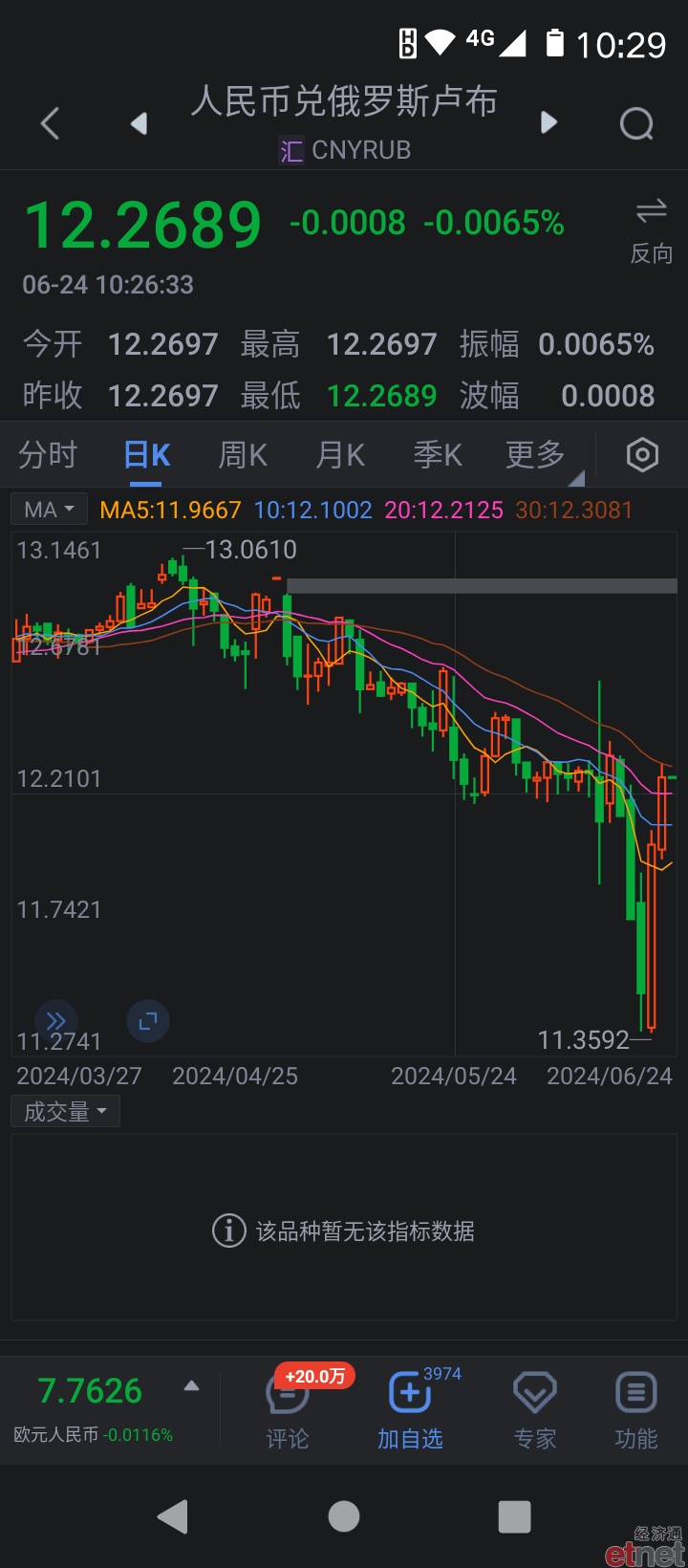This screenshot has width=688, height=1568.
Task: Expand the 欧元人民币 ticker bar
Action: point(192,1386)
